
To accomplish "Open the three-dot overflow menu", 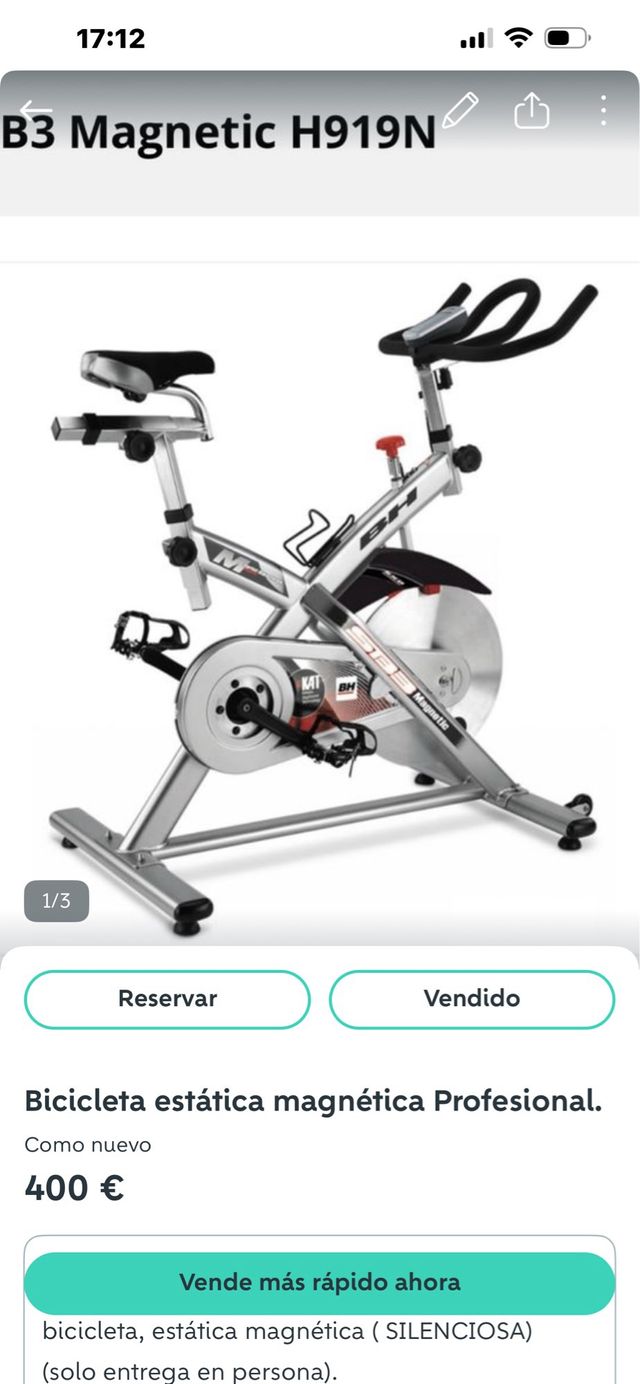I will (603, 110).
